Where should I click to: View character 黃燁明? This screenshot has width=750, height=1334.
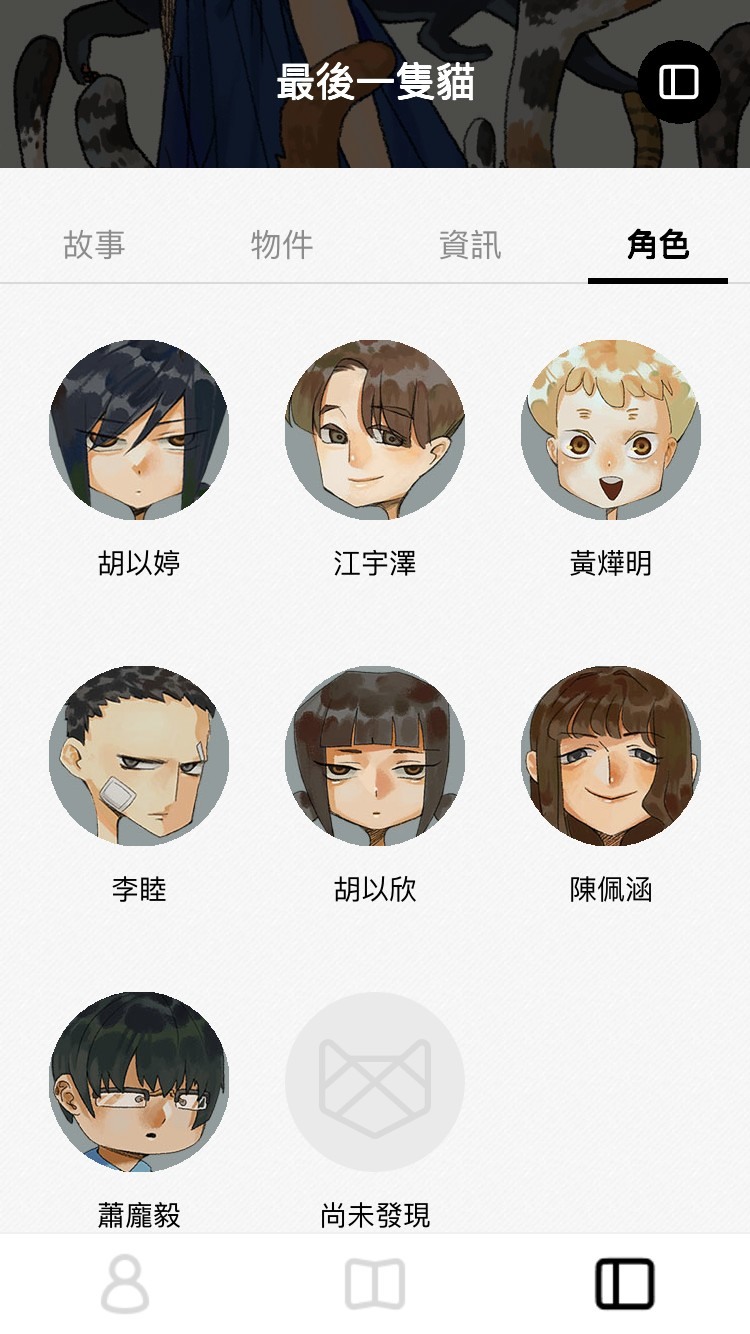611,430
